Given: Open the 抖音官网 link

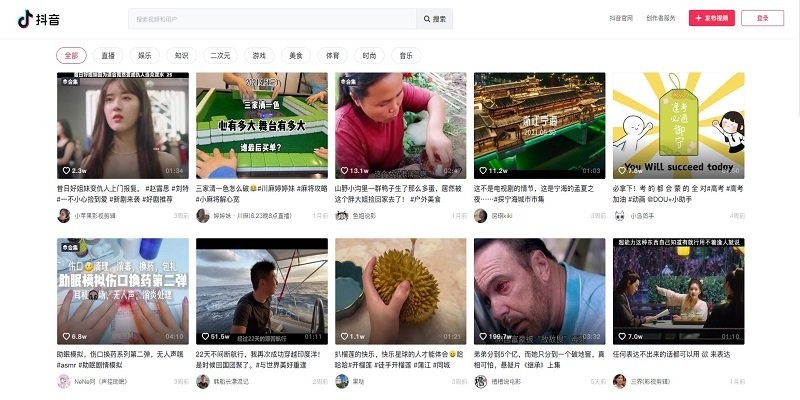Looking at the screenshot, I should point(621,18).
